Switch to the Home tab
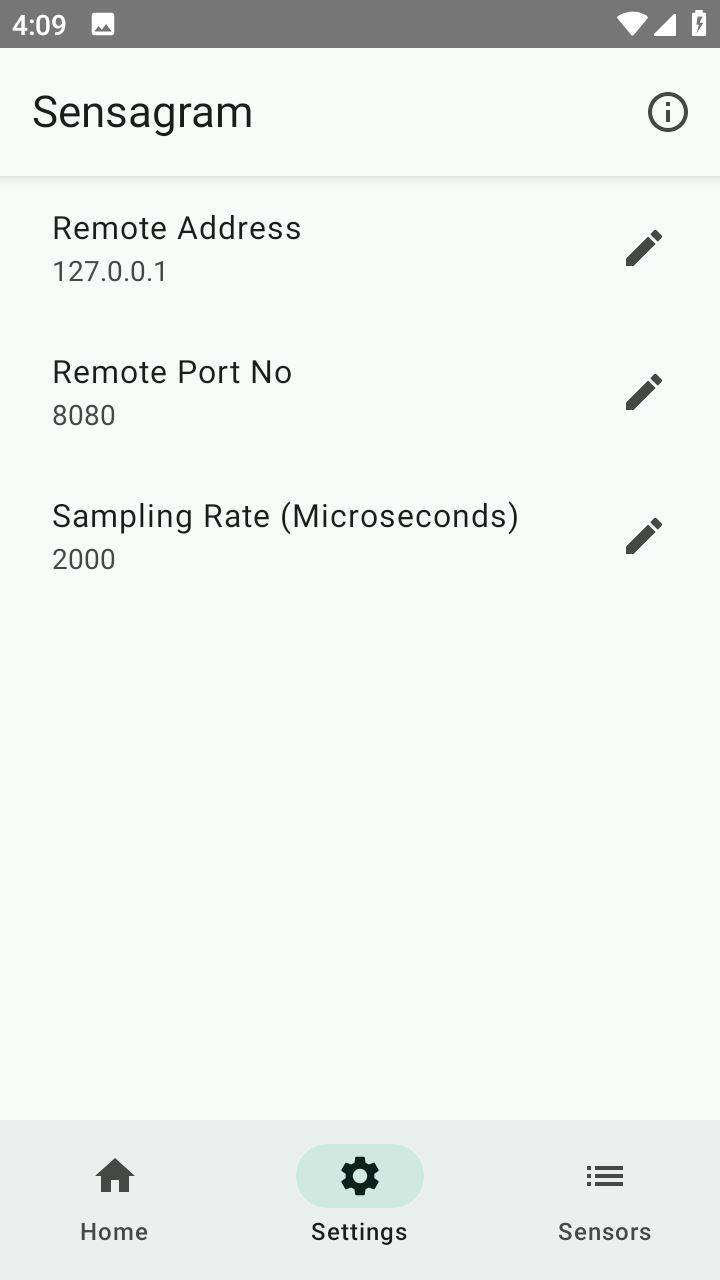This screenshot has width=720, height=1280. 114,1198
